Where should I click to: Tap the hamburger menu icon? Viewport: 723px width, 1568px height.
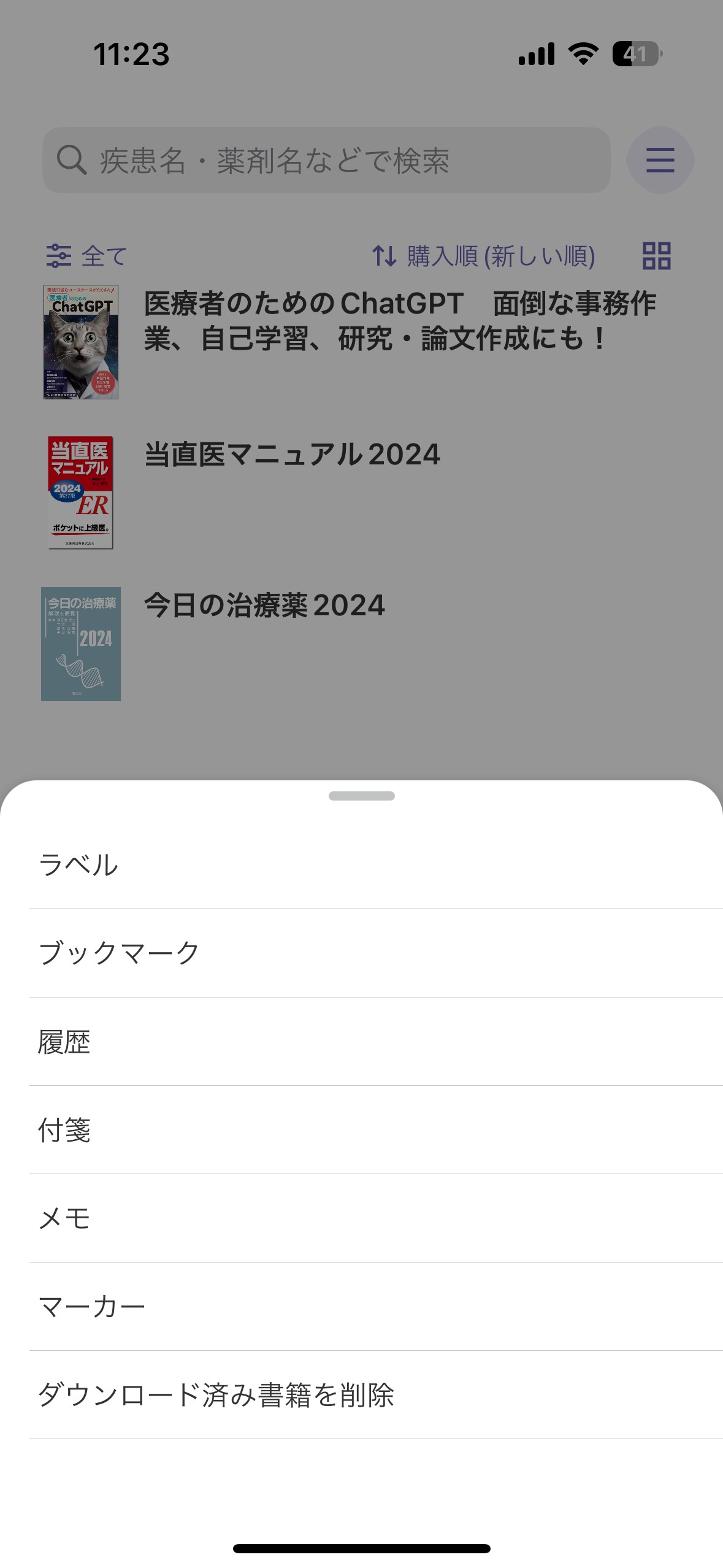[660, 160]
